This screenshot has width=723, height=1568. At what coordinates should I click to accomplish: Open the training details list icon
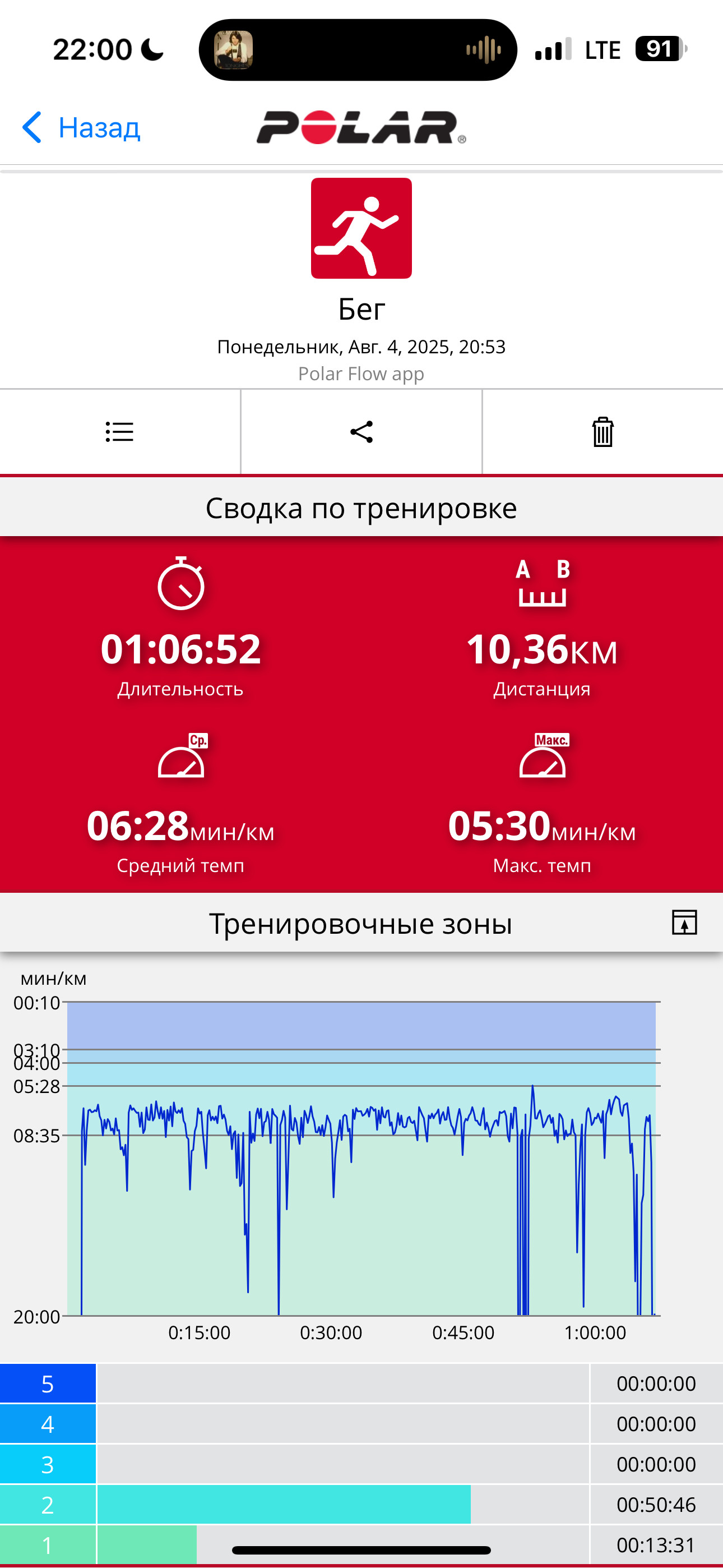coord(119,432)
